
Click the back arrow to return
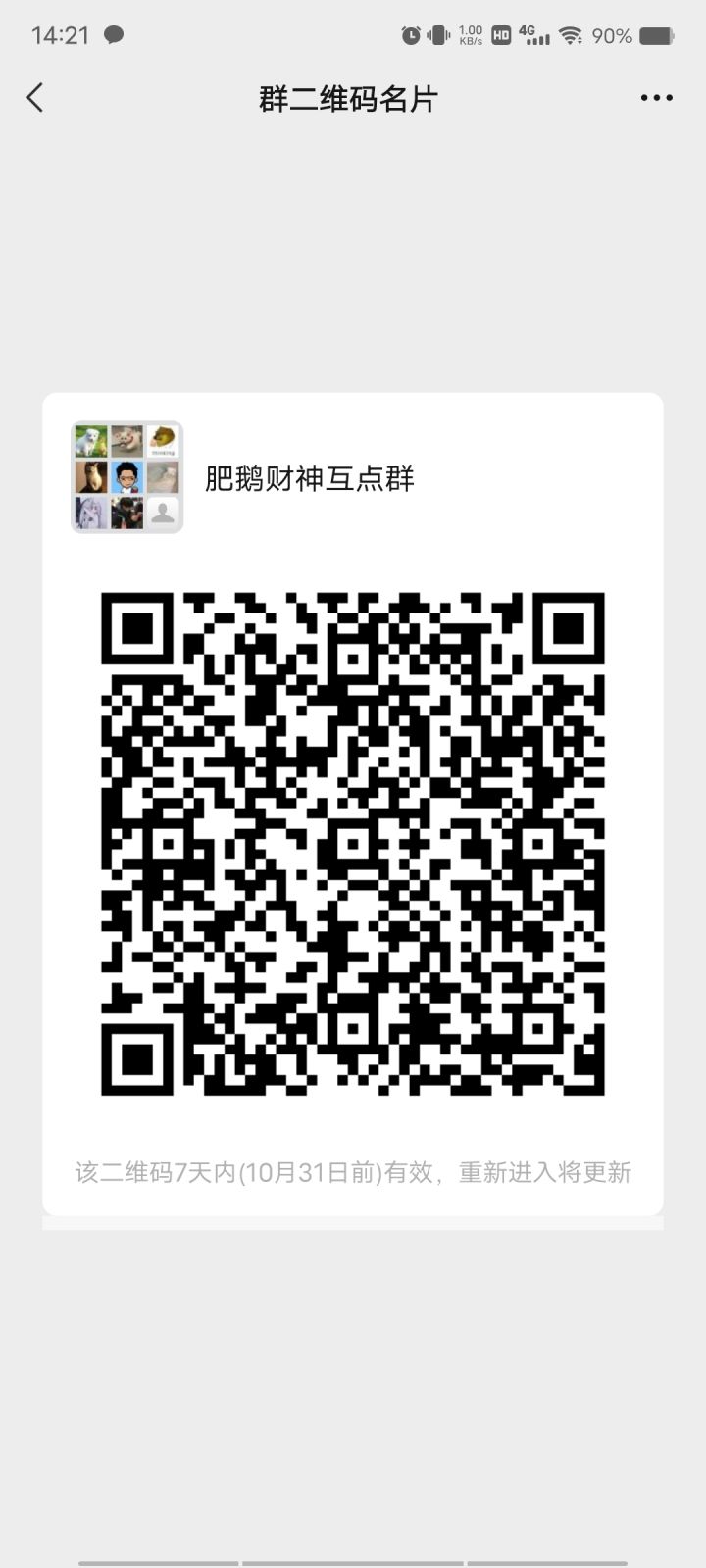[35, 97]
